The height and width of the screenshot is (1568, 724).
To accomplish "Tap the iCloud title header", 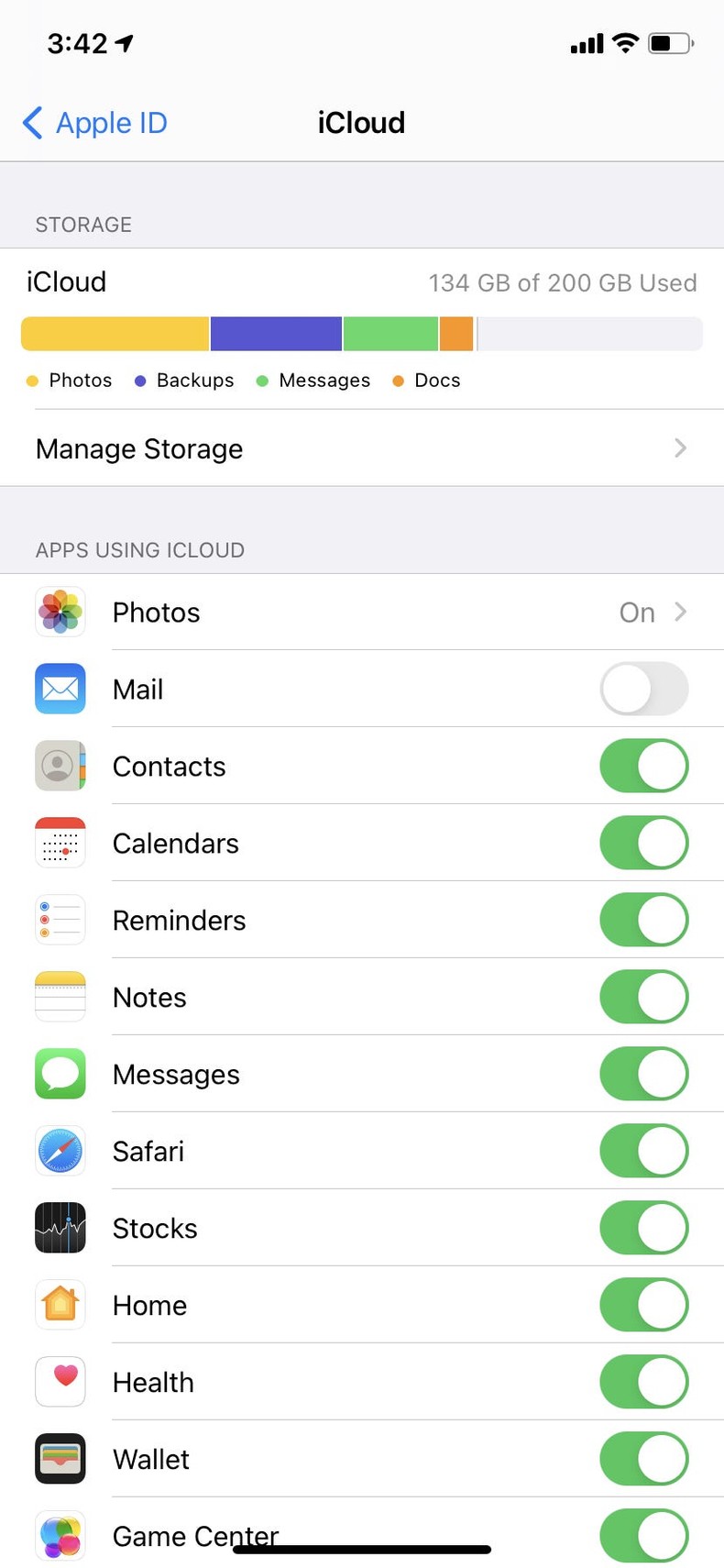I will coord(361,122).
